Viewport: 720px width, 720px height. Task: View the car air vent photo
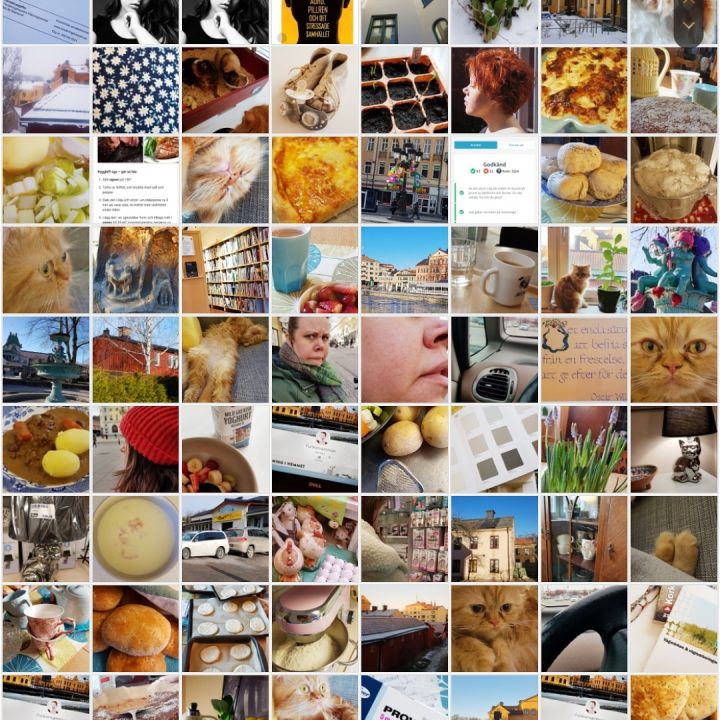tap(494, 360)
